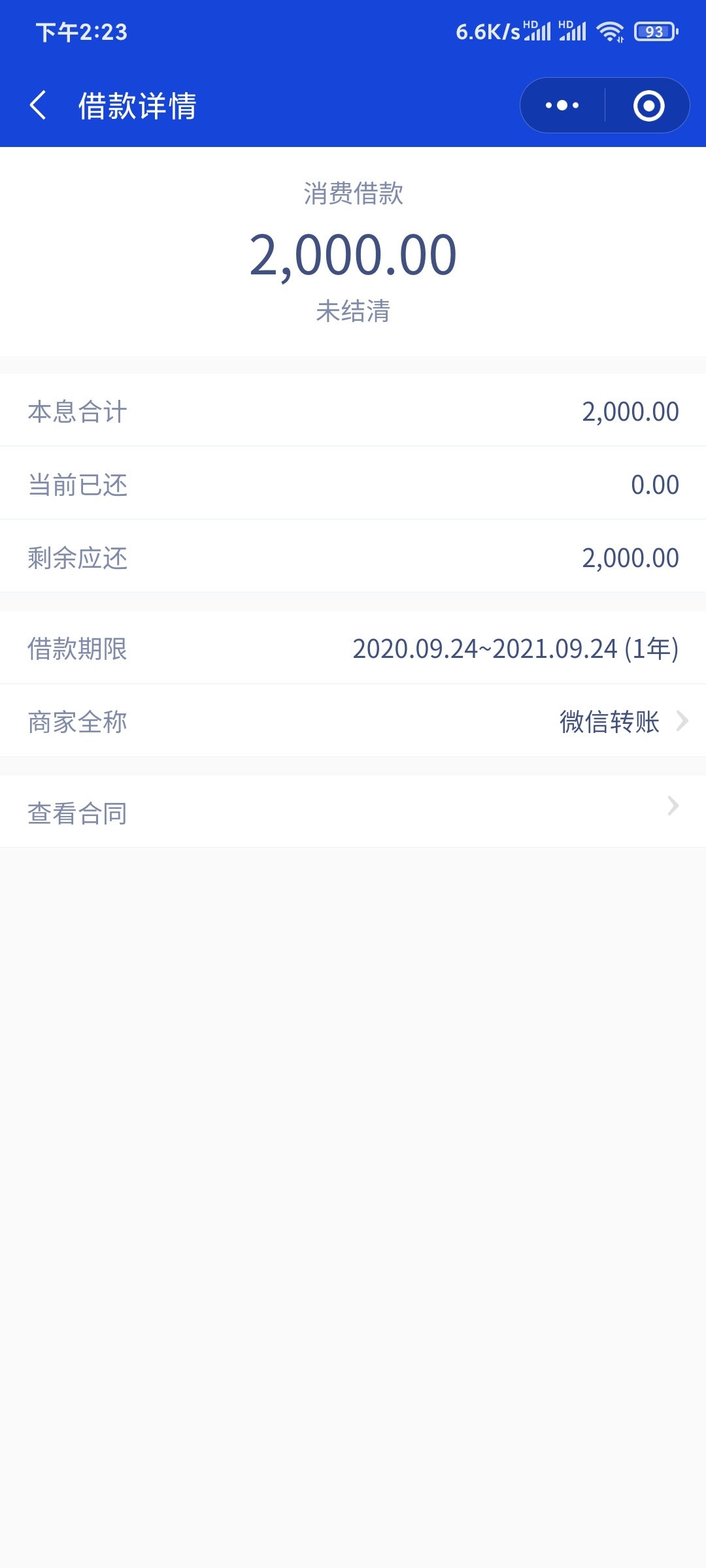This screenshot has width=706, height=1568.
Task: Open 查看合同 to view the contract
Action: (353, 812)
